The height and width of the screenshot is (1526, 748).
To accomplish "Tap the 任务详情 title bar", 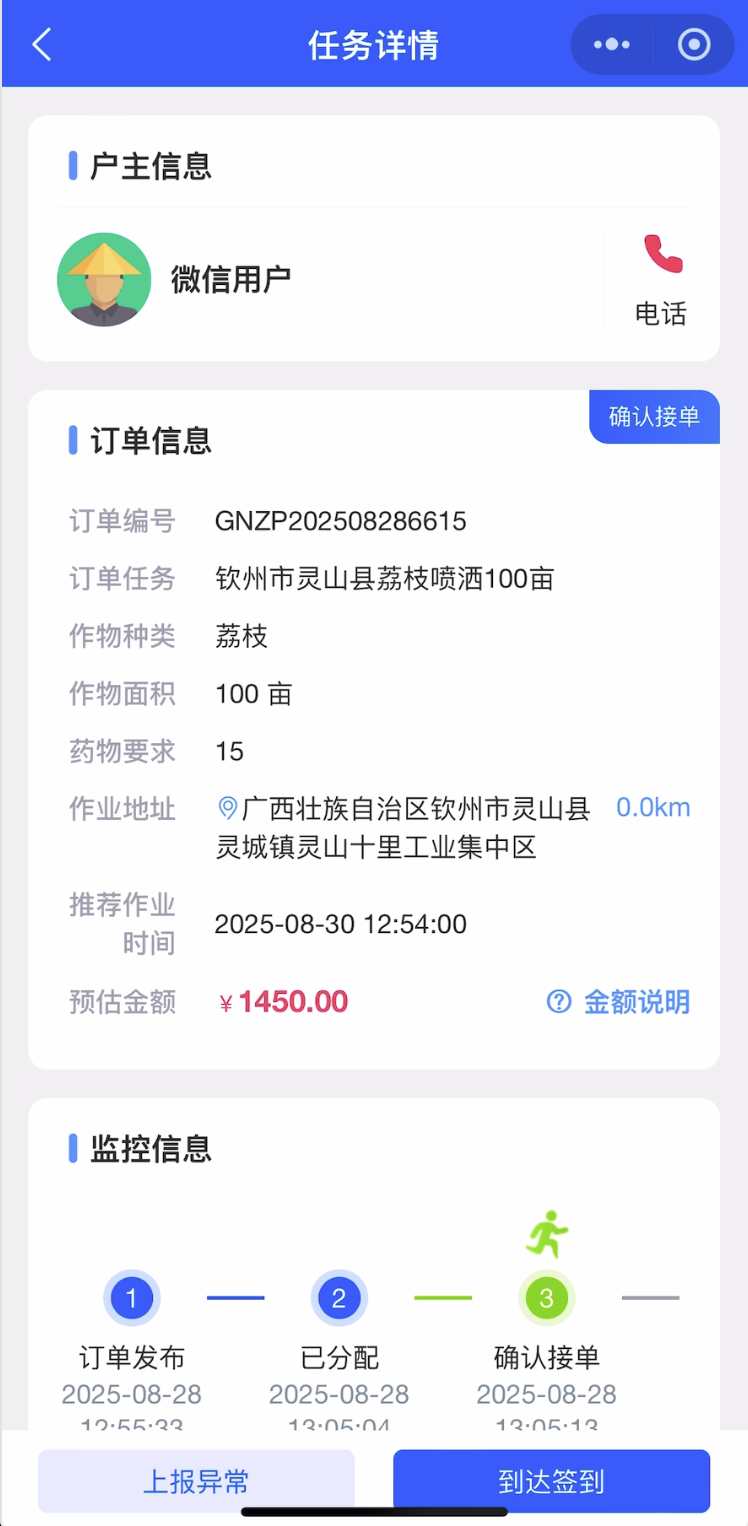I will click(x=374, y=44).
